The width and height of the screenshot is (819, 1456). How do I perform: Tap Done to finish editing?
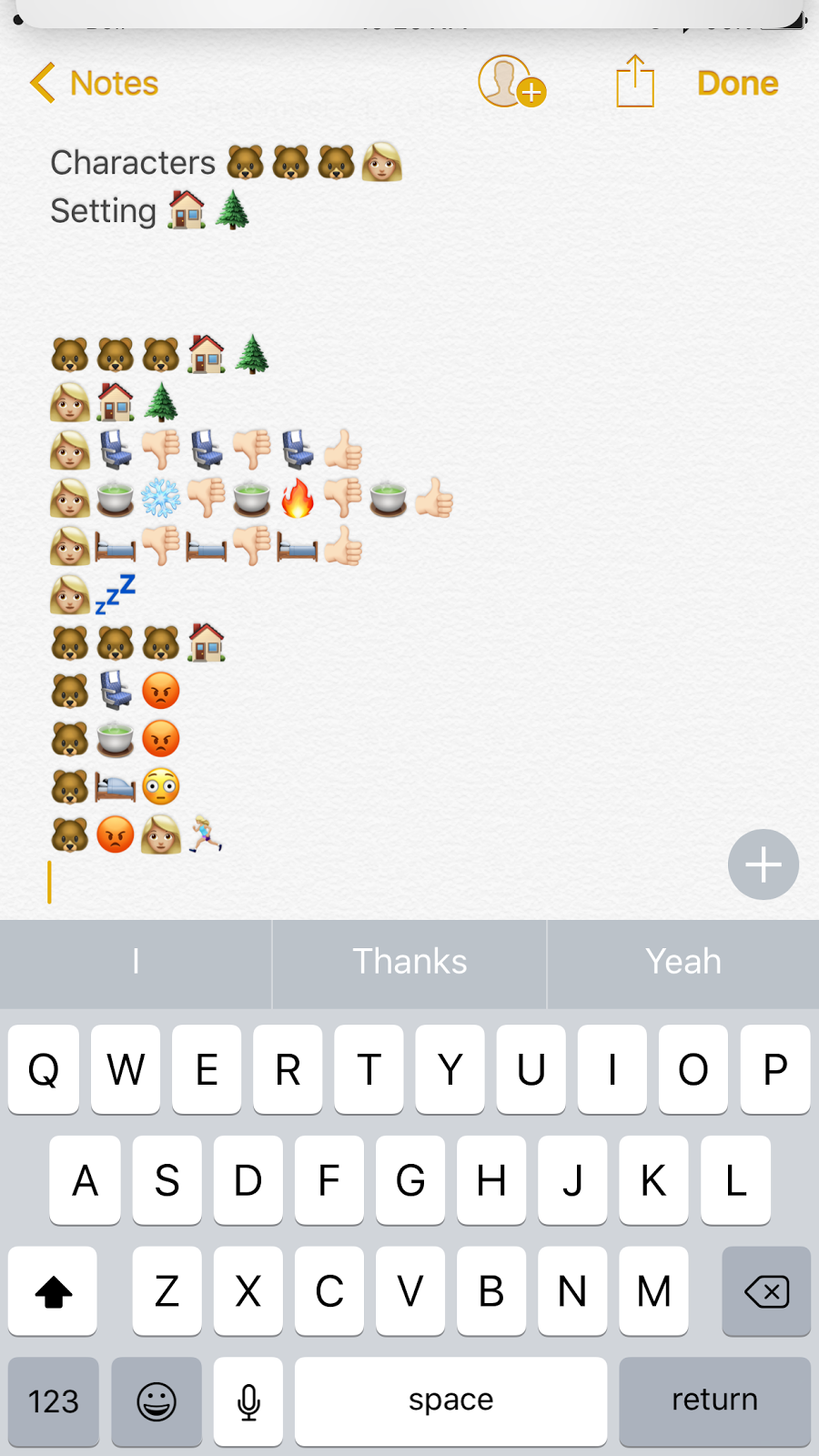pos(737,83)
